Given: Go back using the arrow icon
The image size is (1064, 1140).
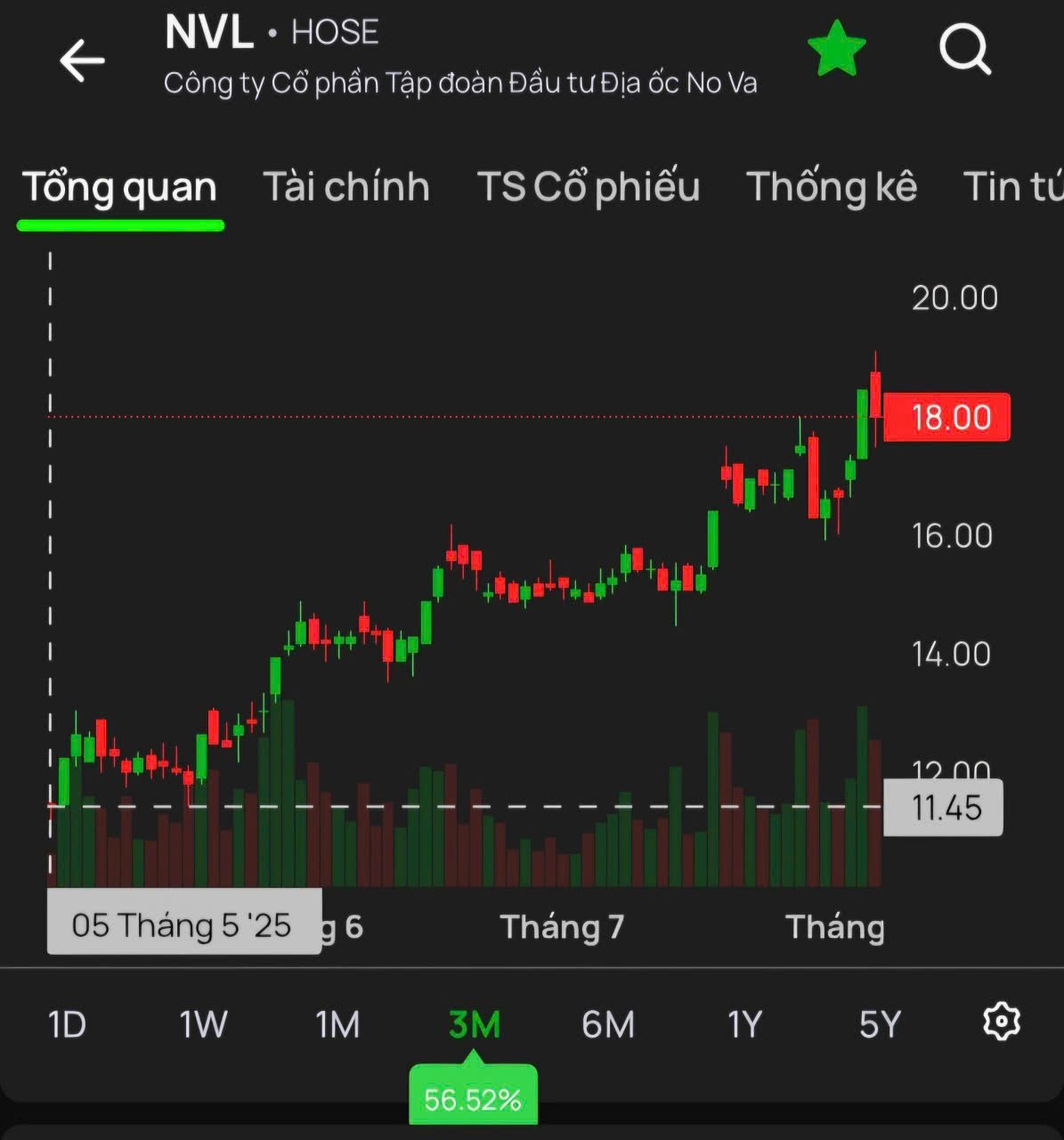Looking at the screenshot, I should click(x=82, y=61).
